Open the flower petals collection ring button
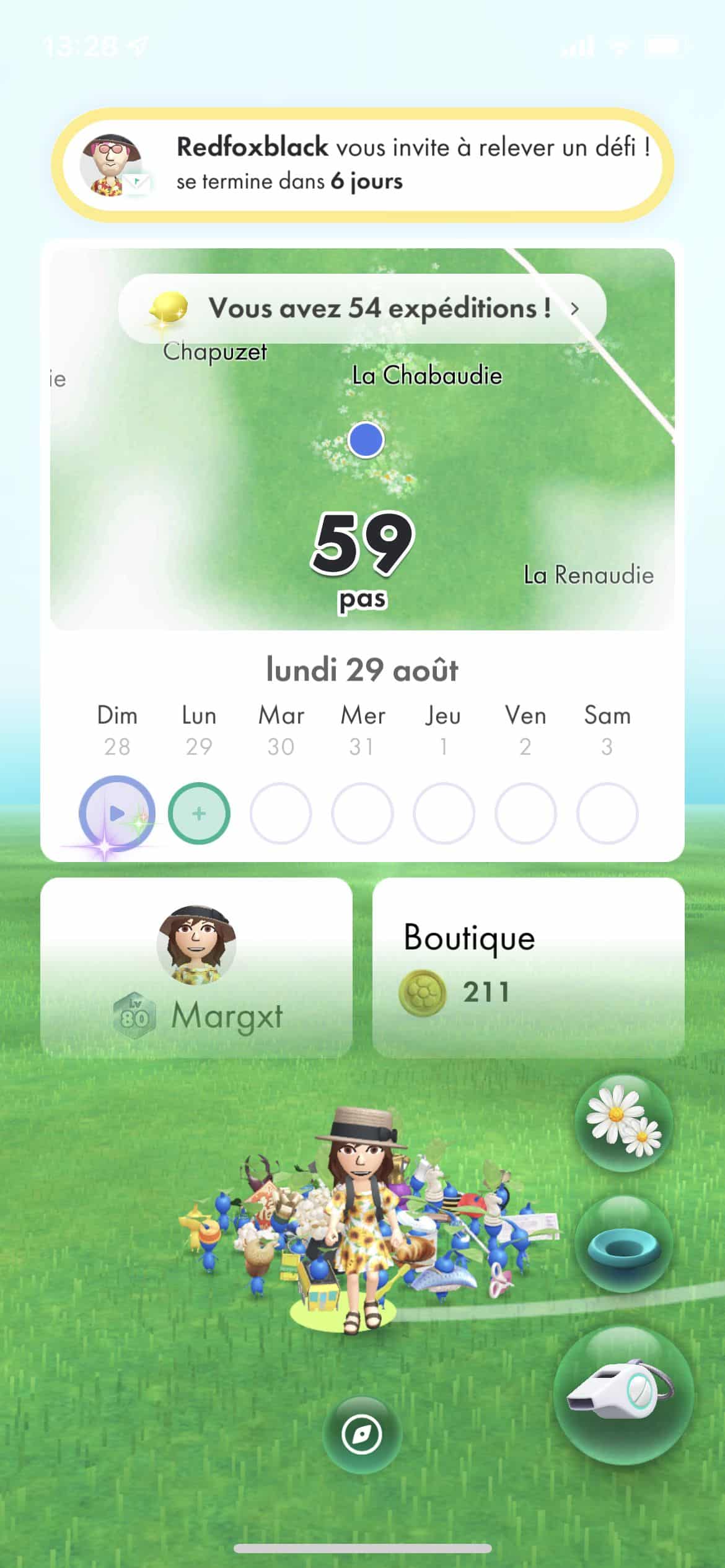Viewport: 725px width, 1568px height. click(x=623, y=1244)
